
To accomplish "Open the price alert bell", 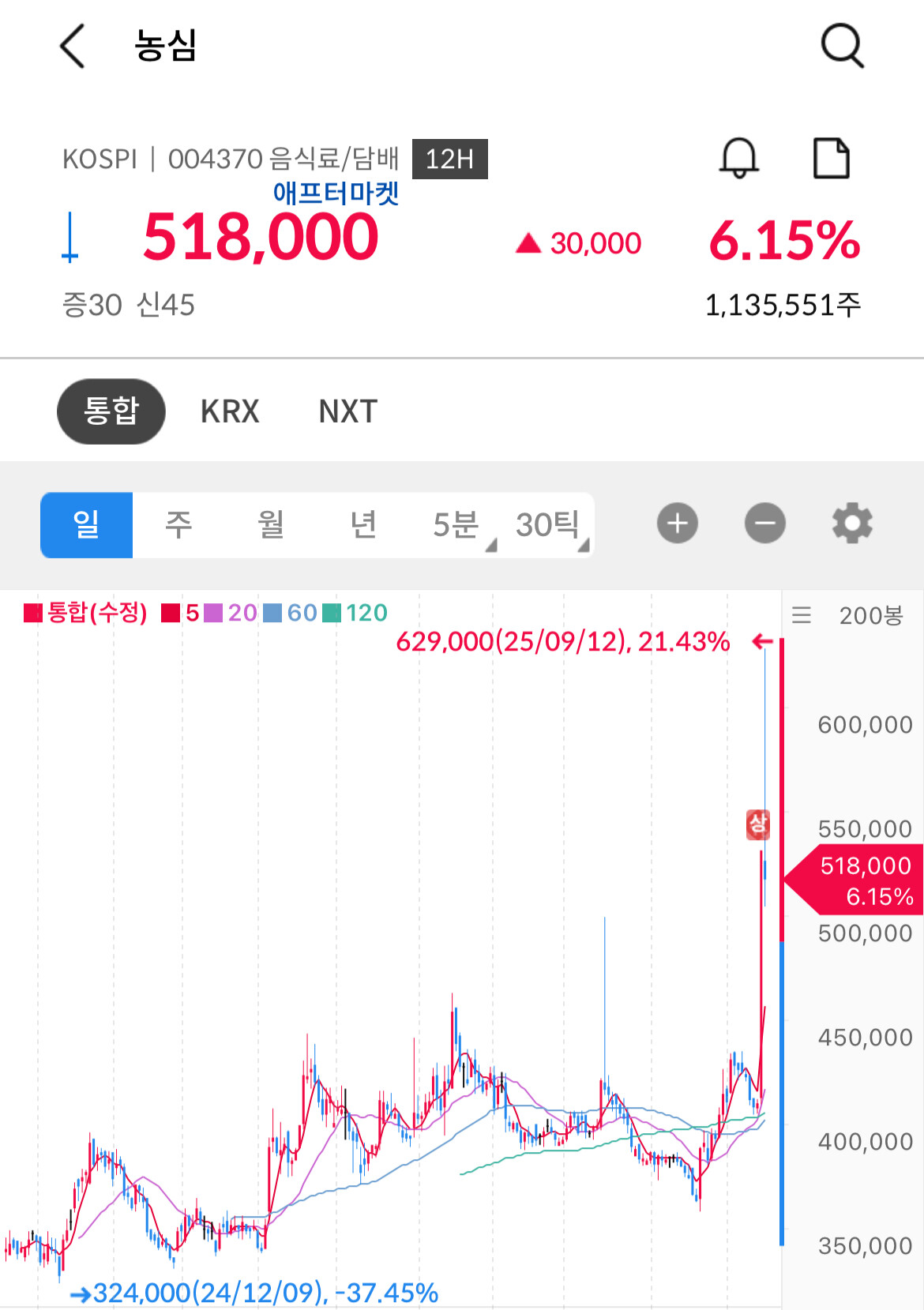I will (738, 158).
